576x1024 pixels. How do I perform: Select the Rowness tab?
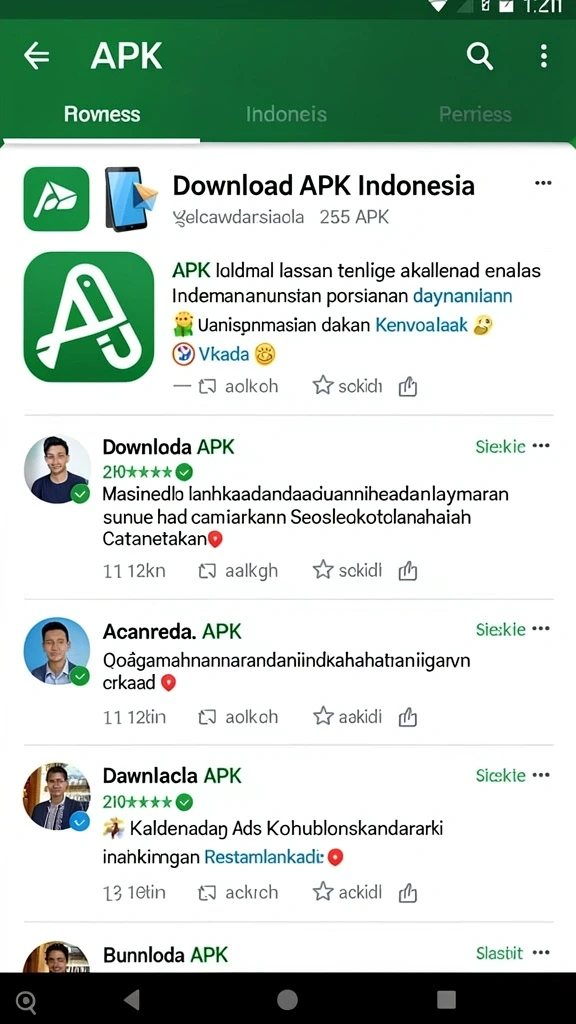102,114
